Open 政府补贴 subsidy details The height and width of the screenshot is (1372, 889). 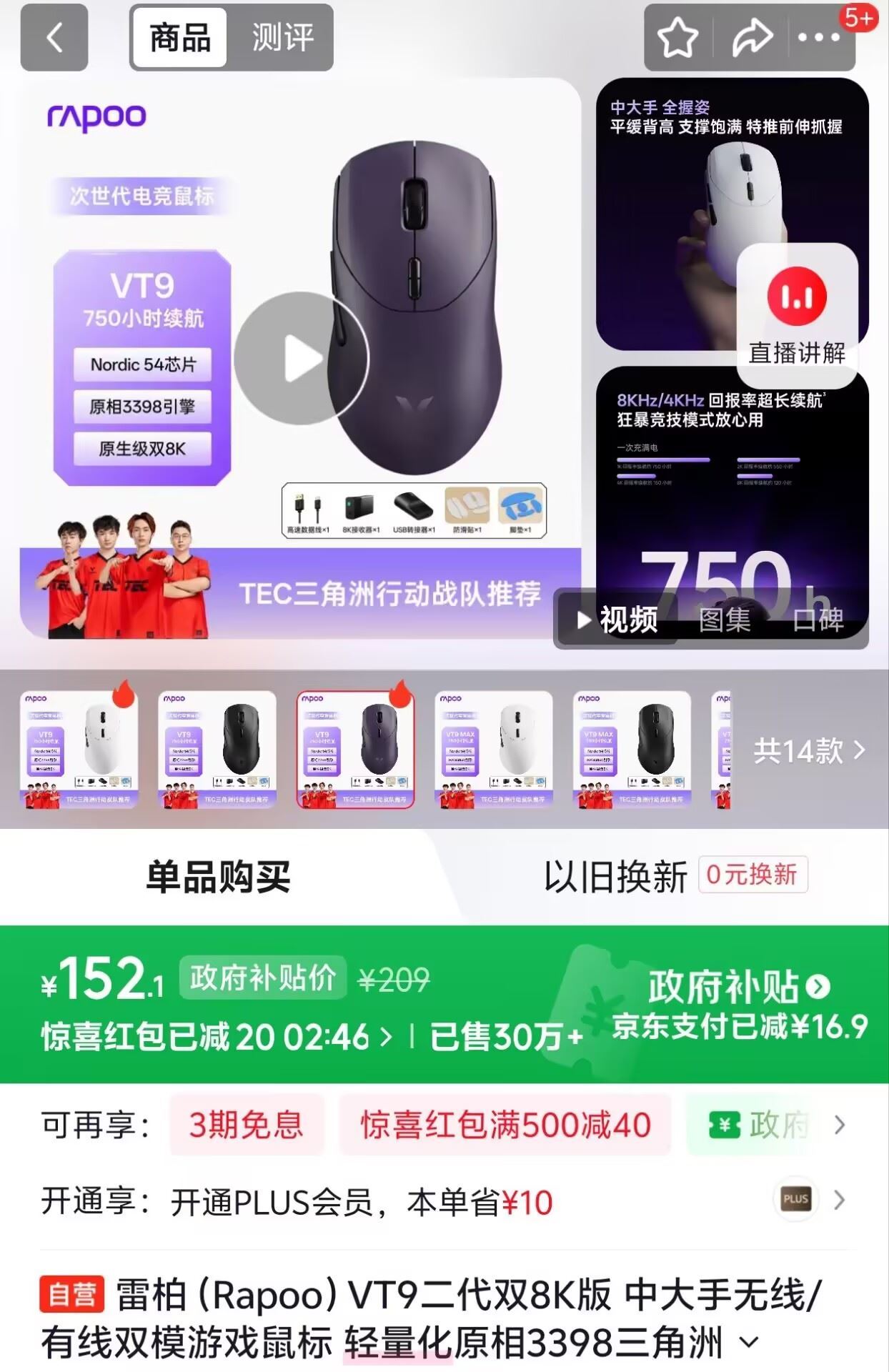point(739,987)
